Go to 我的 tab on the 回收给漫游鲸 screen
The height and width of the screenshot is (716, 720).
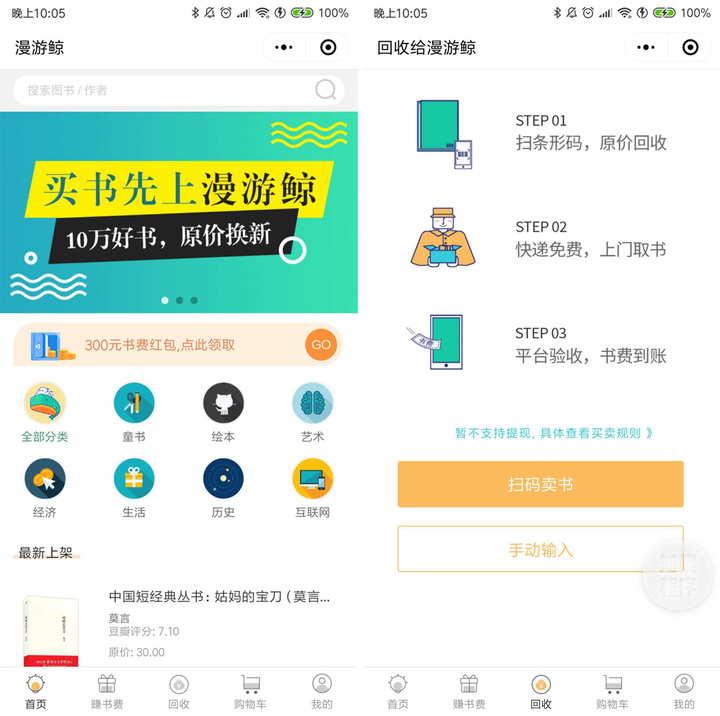click(684, 691)
